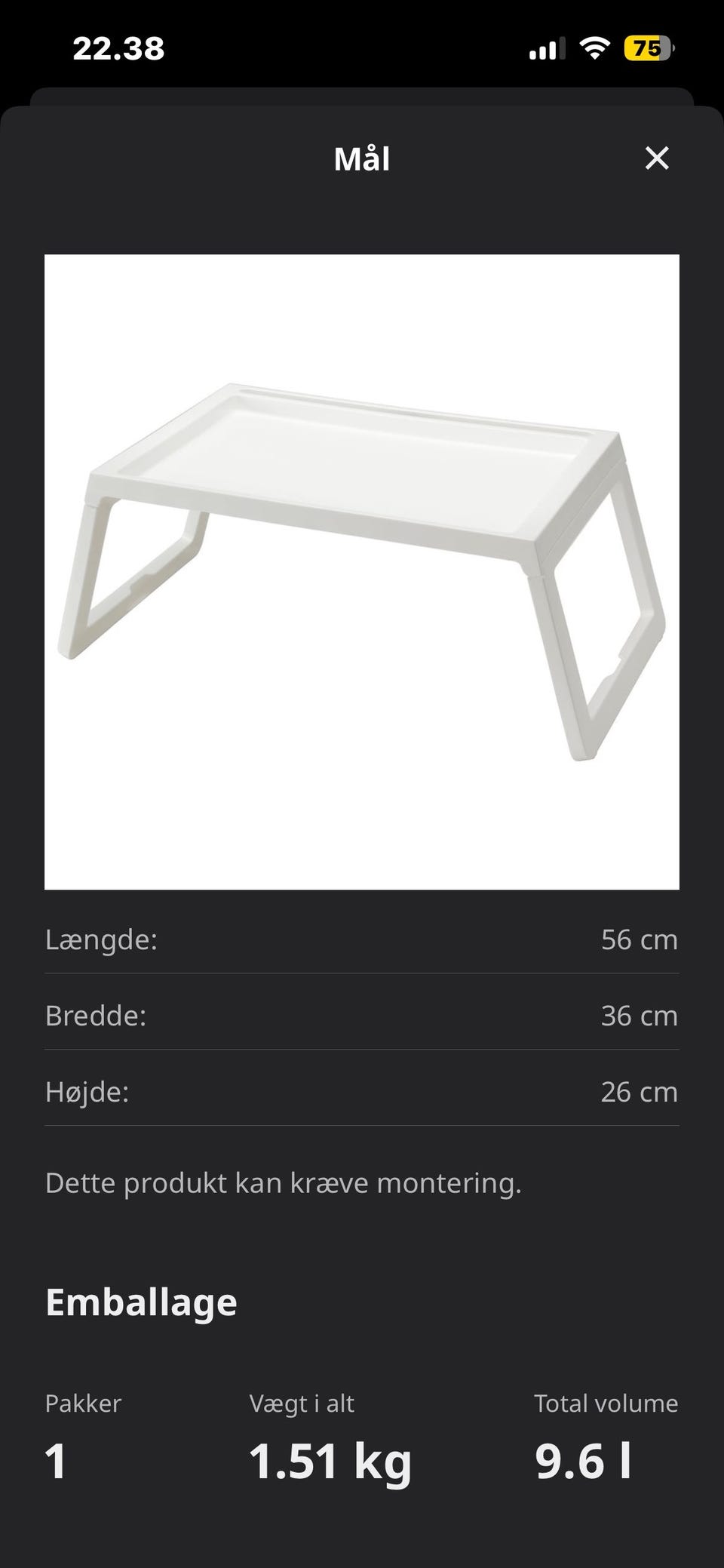
Task: Tap the divider under the Bredde row
Action: point(362,1047)
